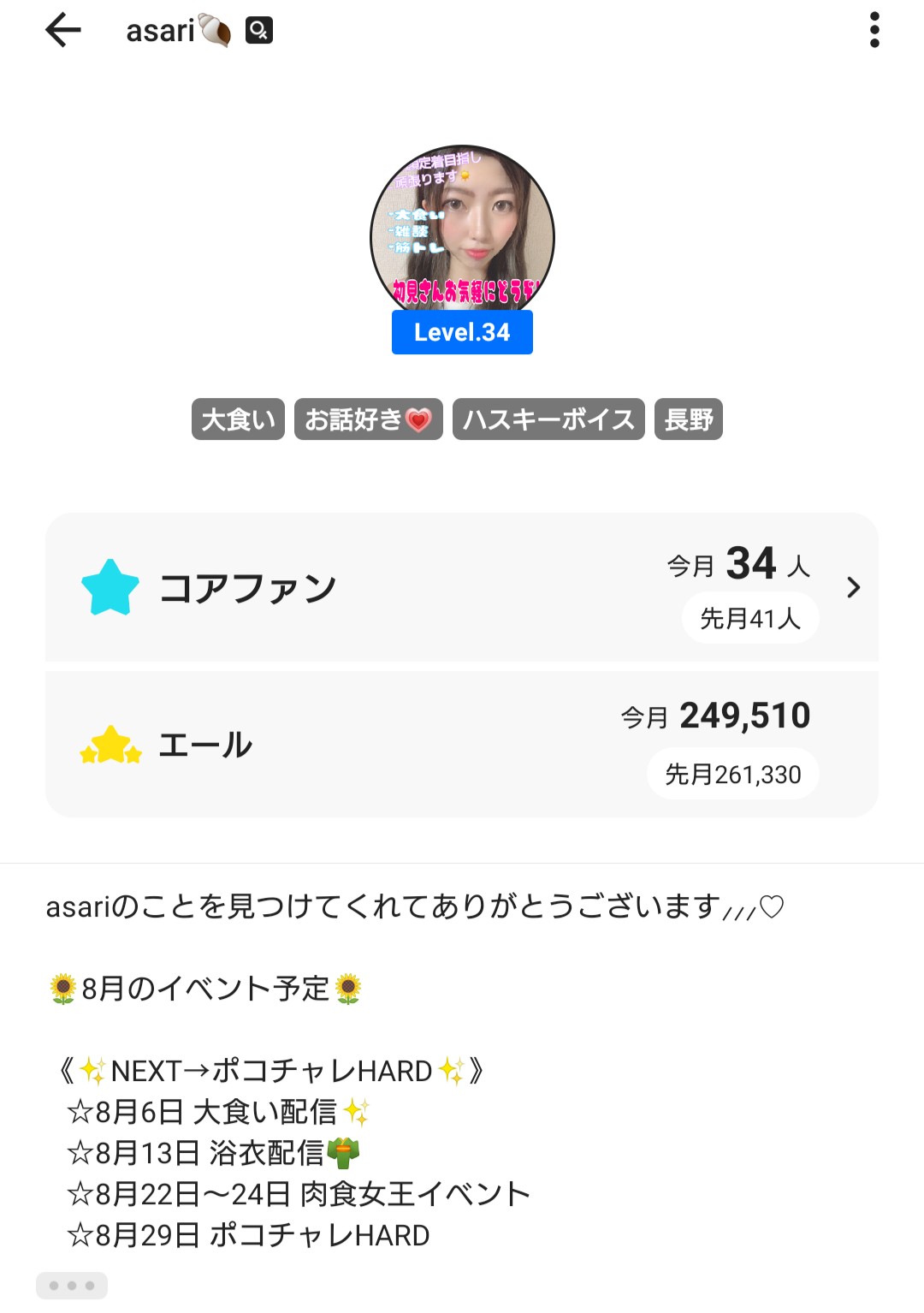
Task: Select the 長野 tag chip
Action: click(689, 419)
